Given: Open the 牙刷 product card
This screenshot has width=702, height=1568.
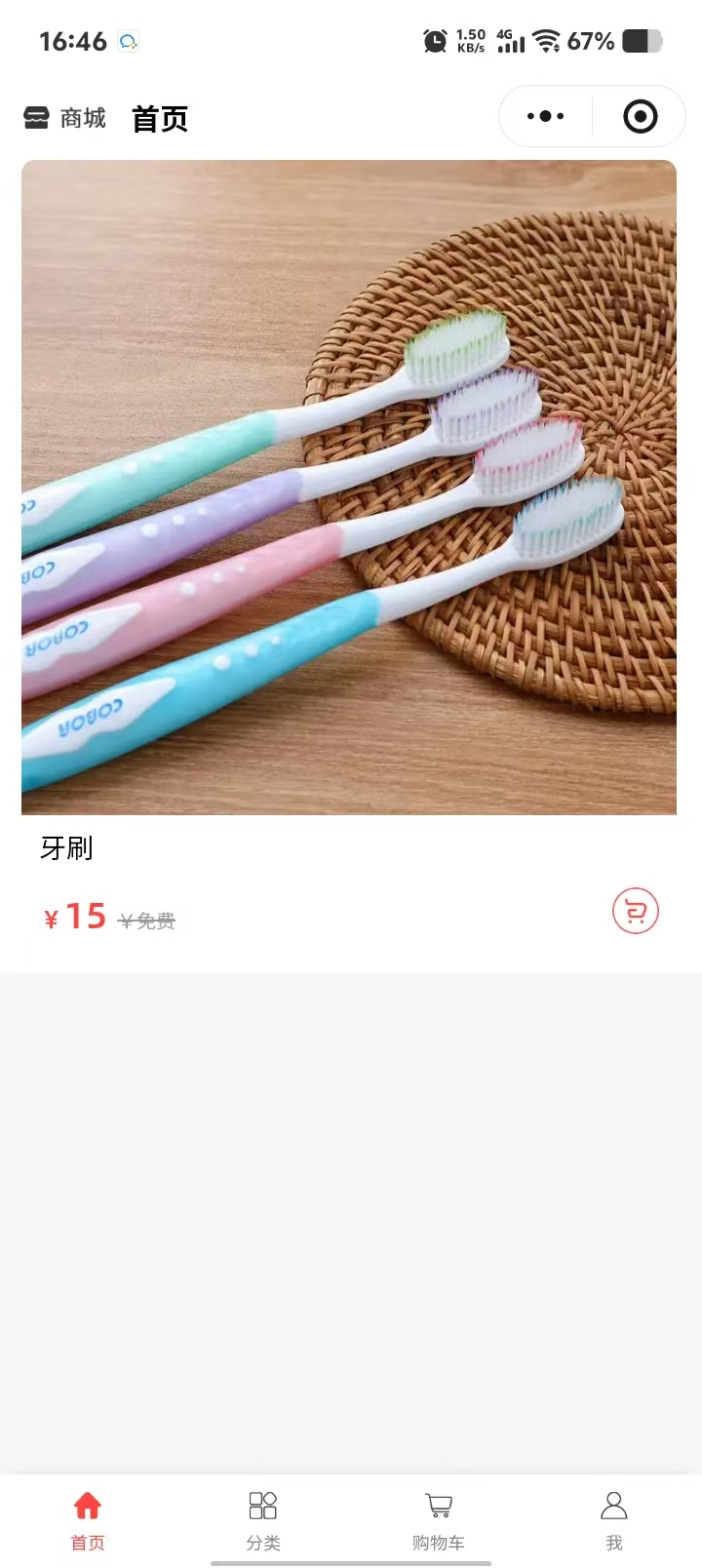Looking at the screenshot, I should (x=349, y=488).
